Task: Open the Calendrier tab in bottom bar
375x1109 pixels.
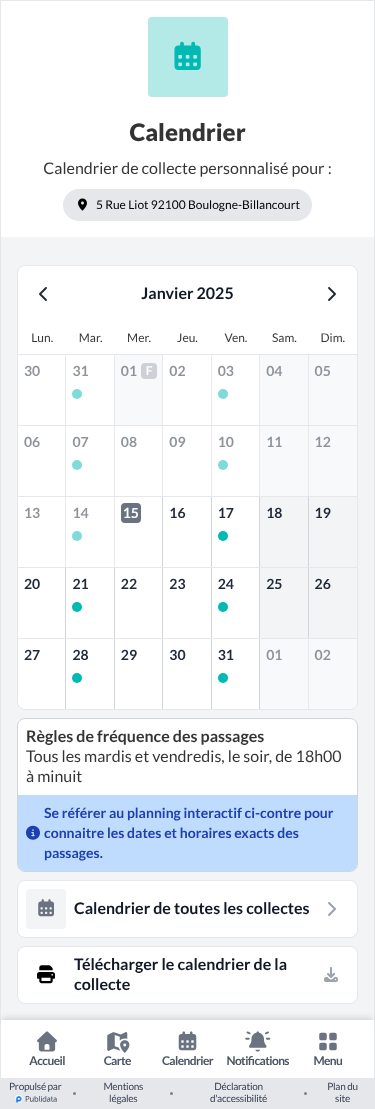Action: (188, 1049)
